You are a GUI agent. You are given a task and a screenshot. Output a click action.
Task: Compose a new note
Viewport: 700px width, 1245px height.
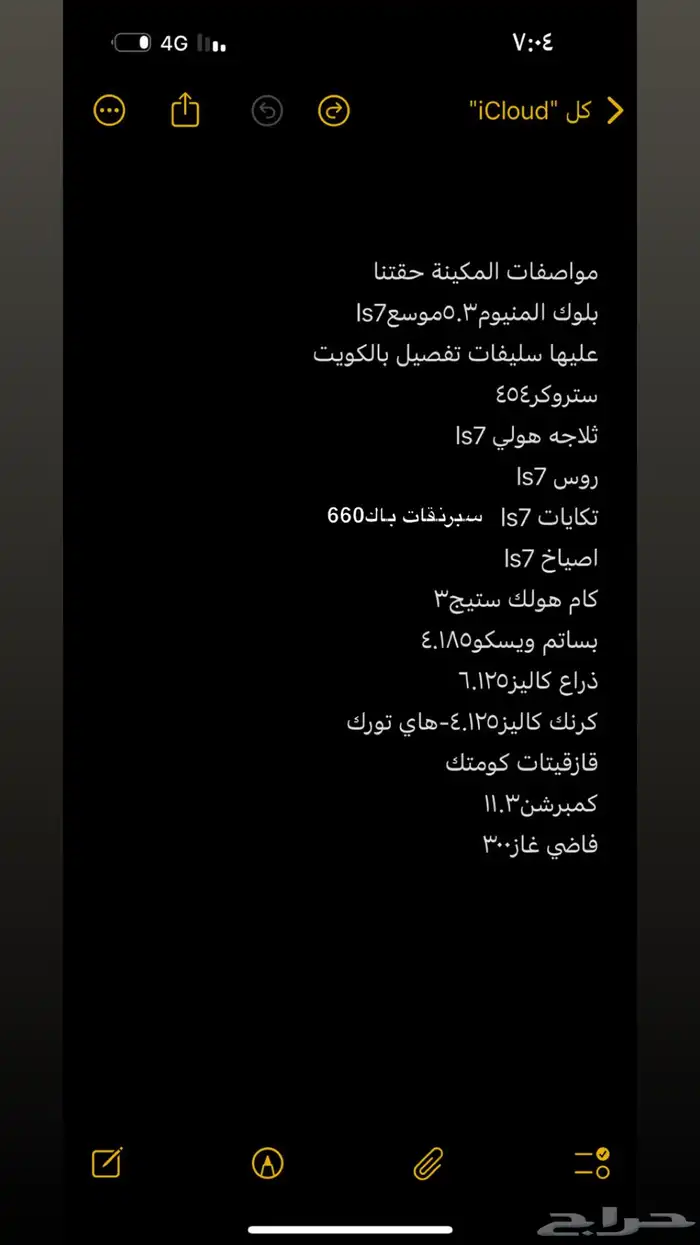pyautogui.click(x=107, y=1163)
